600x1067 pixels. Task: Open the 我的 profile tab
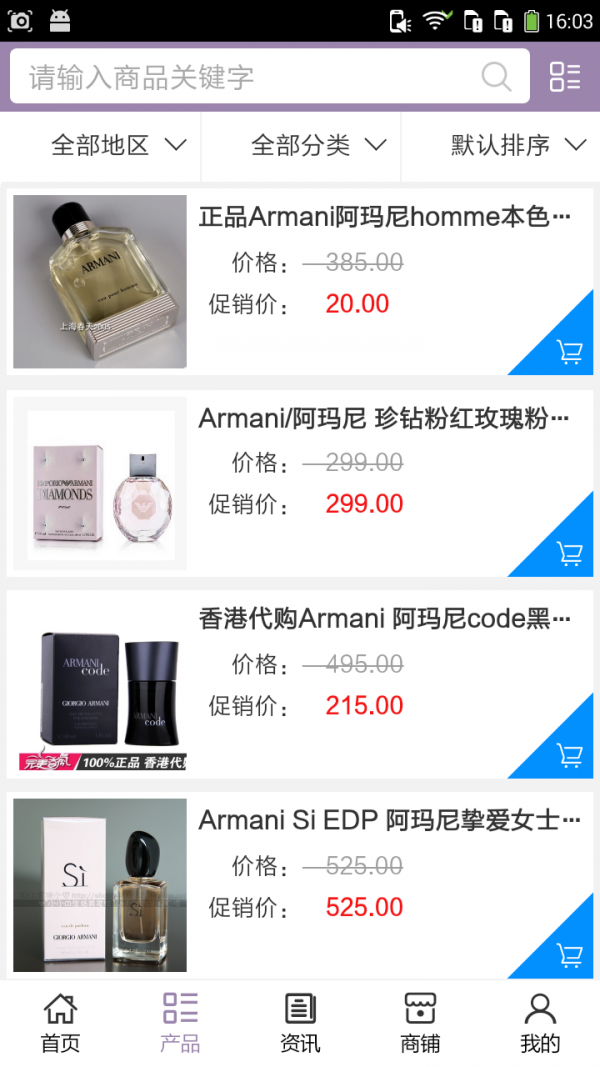pos(540,1023)
